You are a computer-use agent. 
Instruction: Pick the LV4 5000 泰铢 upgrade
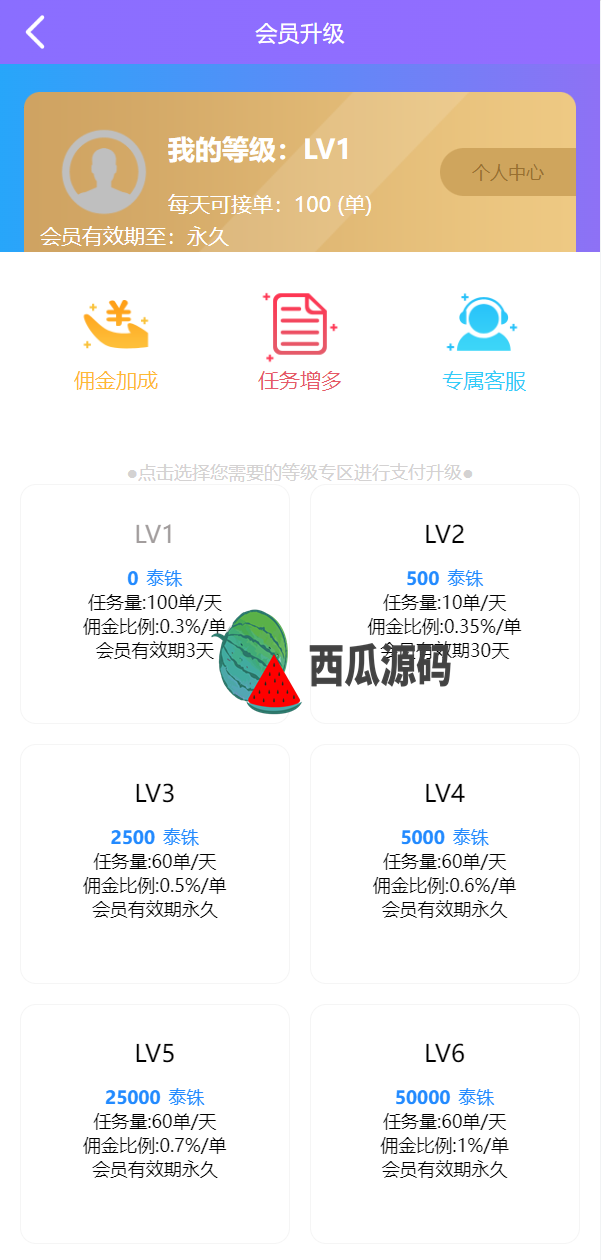click(445, 863)
